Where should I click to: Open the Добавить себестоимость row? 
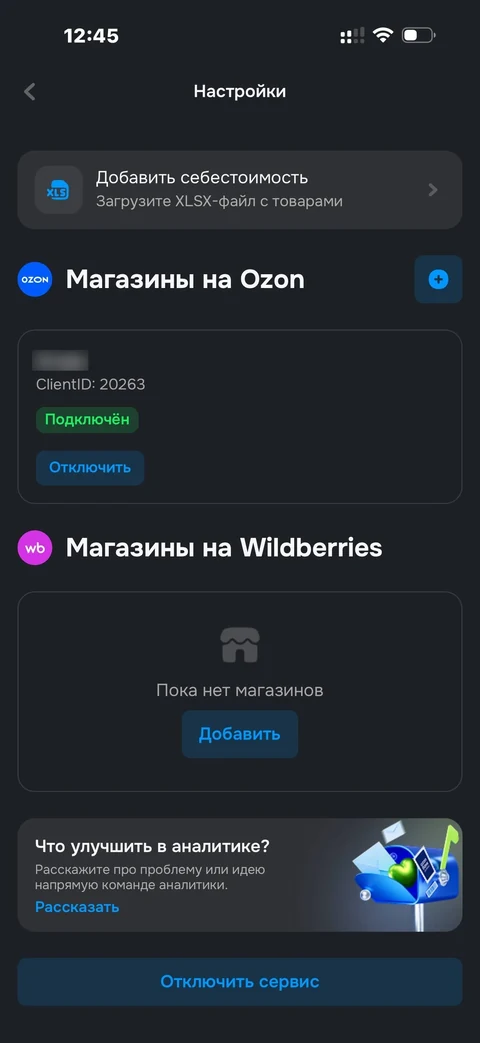[239, 190]
